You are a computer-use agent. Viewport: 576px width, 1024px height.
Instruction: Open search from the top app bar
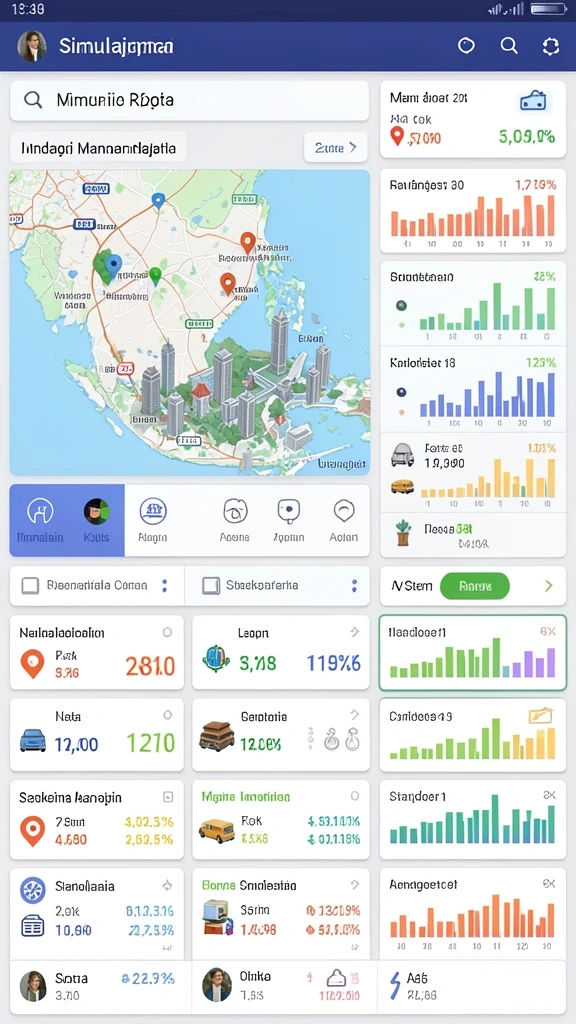click(509, 46)
